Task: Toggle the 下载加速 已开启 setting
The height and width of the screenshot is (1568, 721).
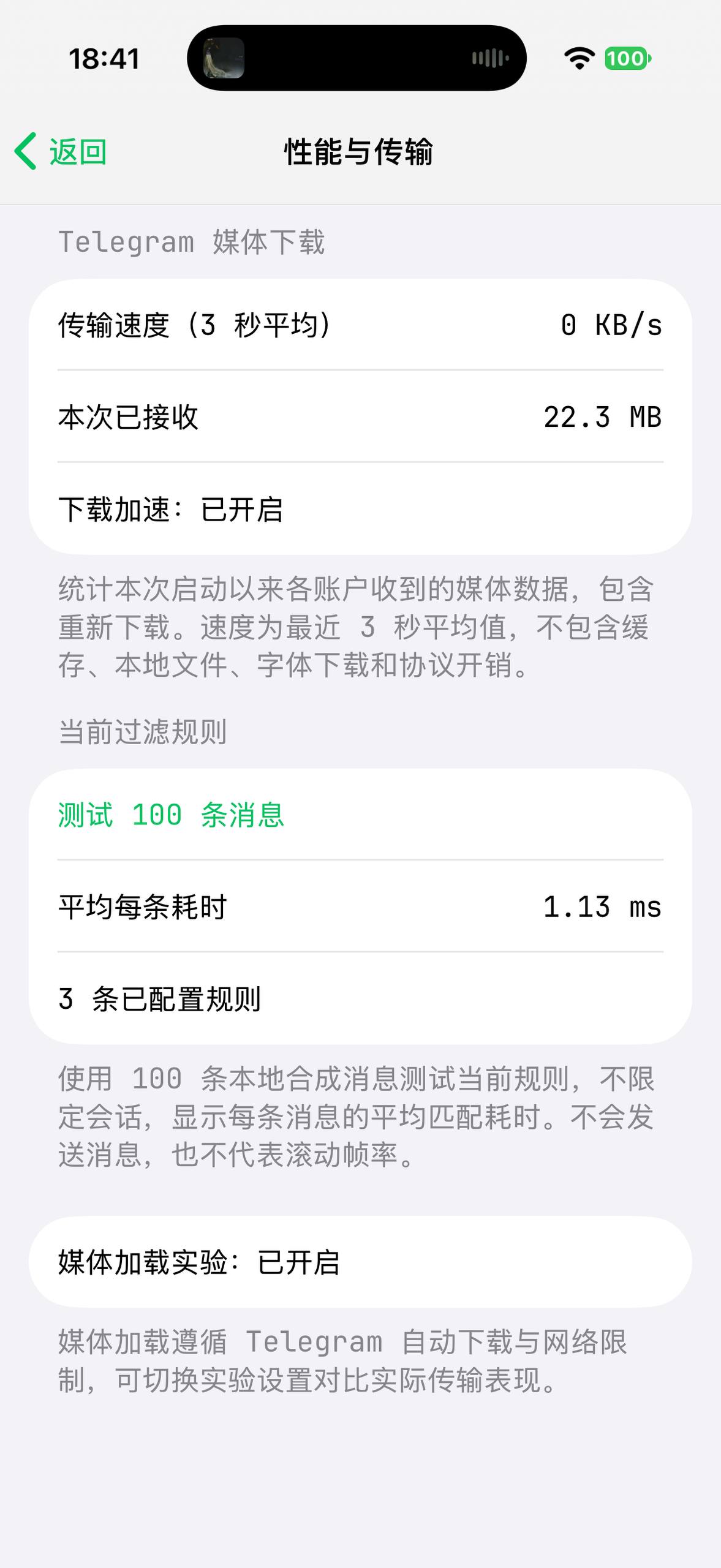Action: [x=360, y=509]
